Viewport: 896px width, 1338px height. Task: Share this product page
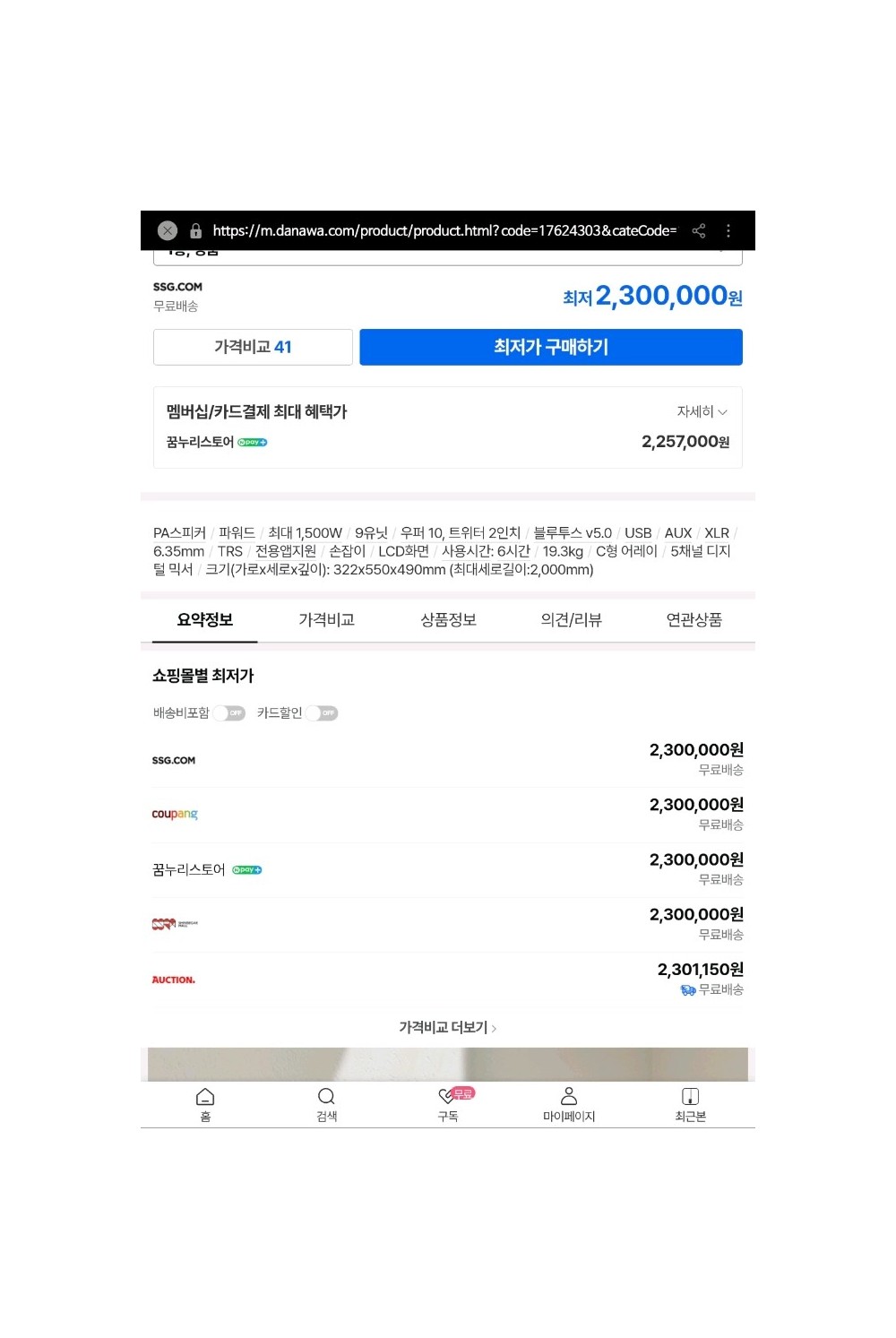click(699, 230)
